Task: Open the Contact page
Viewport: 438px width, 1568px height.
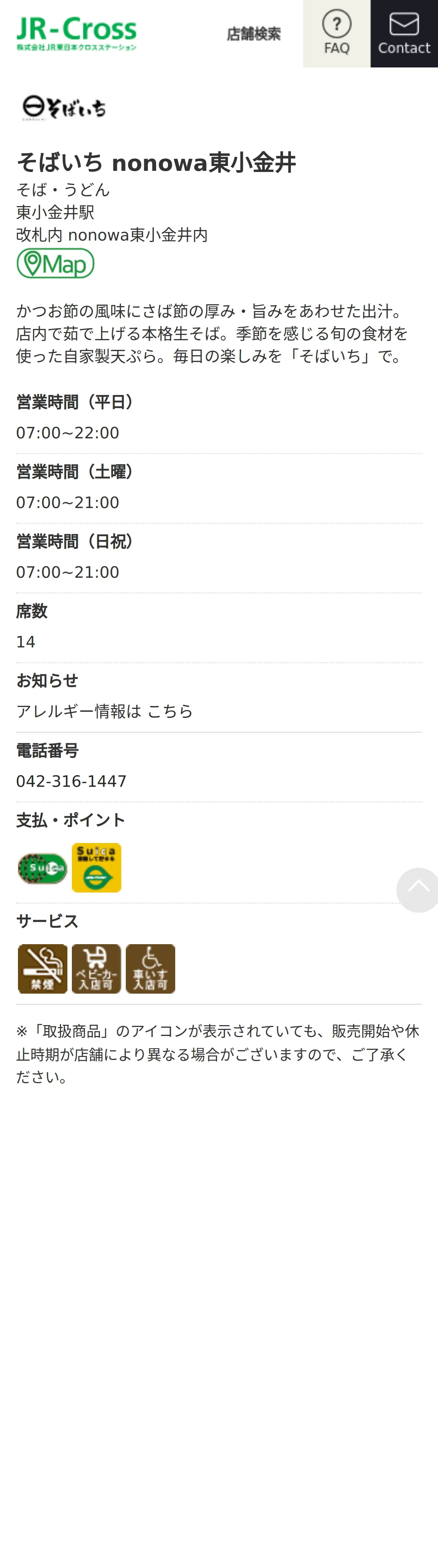Action: (x=404, y=33)
